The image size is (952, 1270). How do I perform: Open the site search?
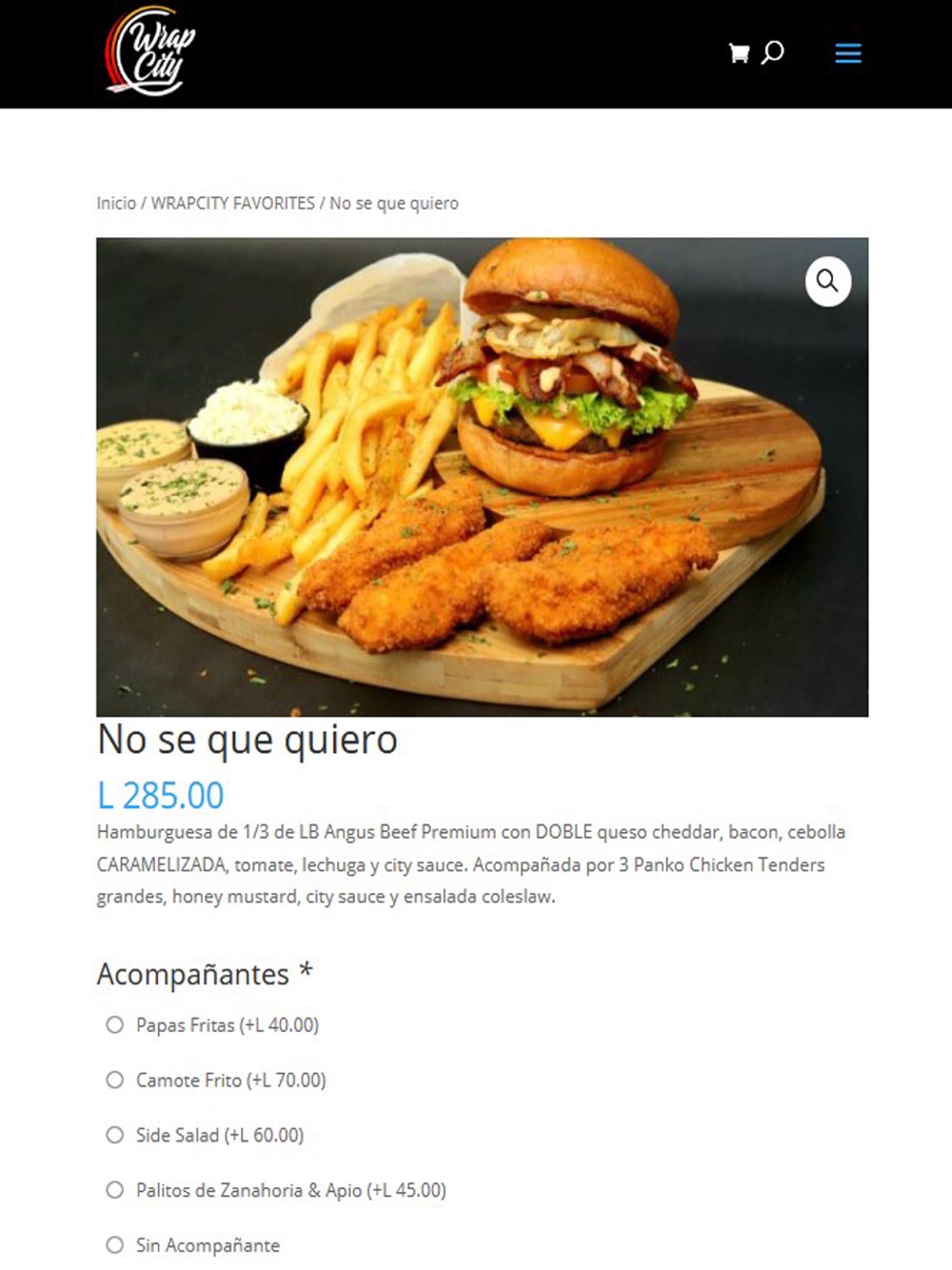[x=773, y=52]
